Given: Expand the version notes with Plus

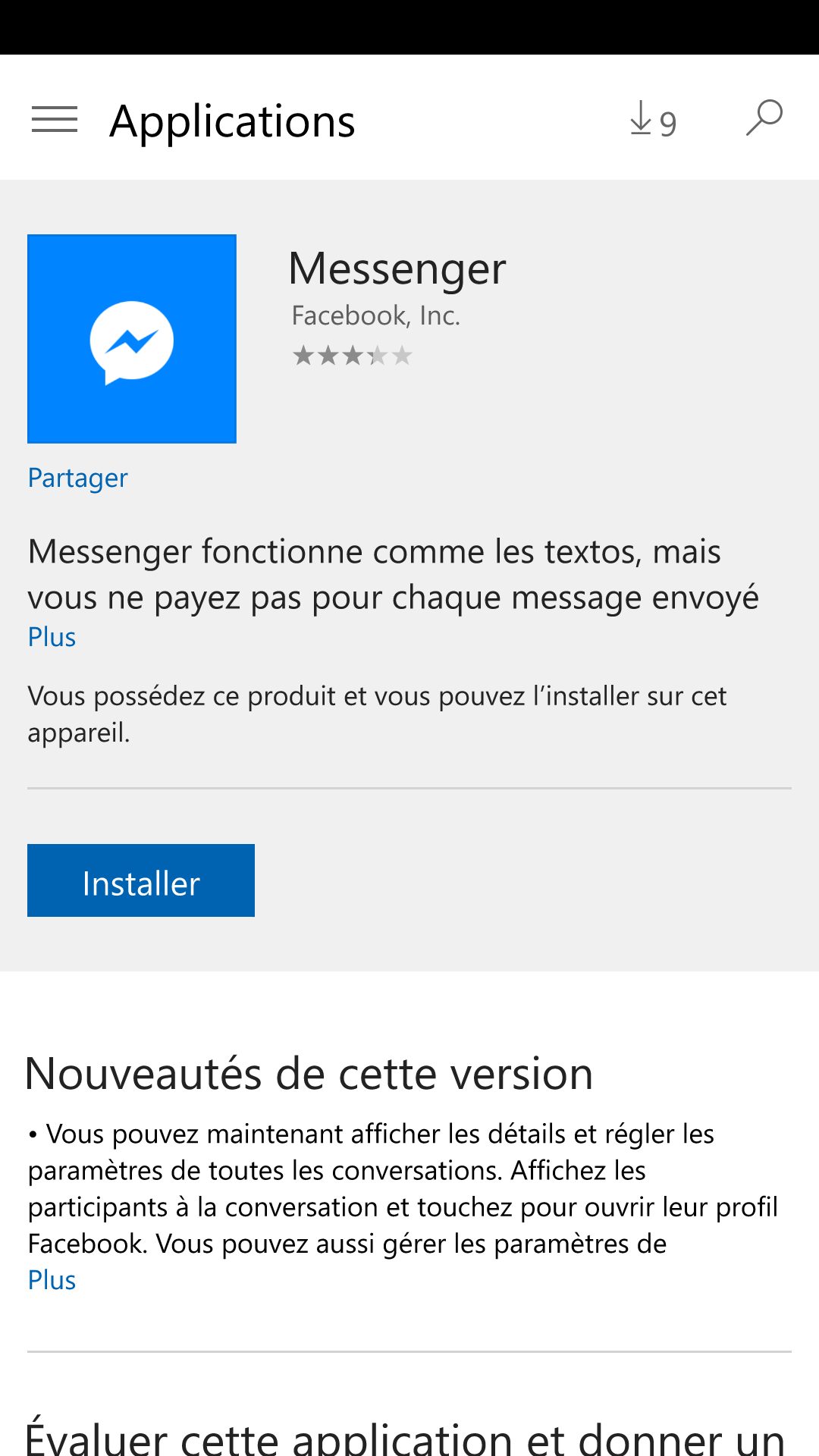Looking at the screenshot, I should click(52, 1281).
